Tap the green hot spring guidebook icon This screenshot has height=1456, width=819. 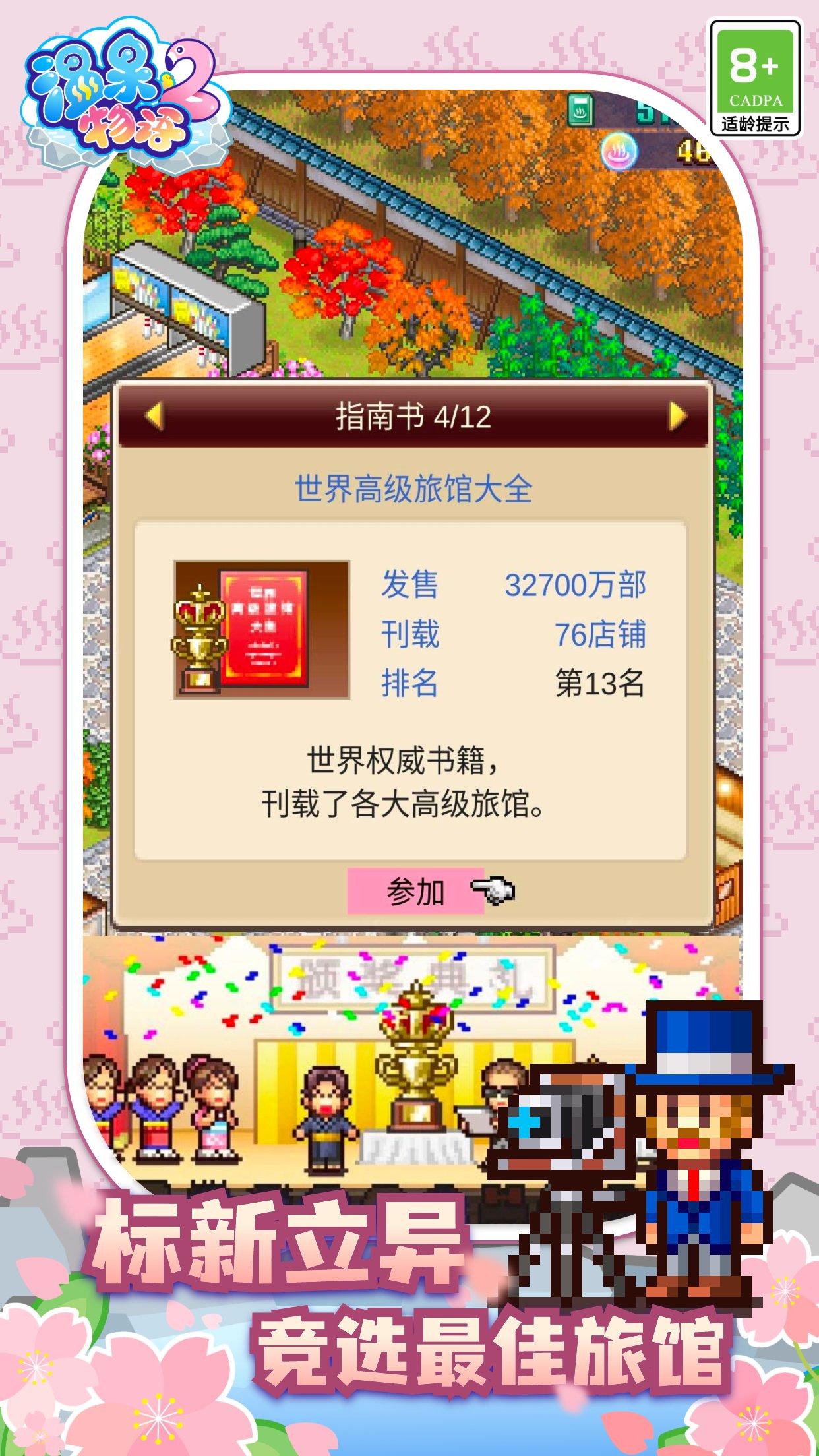(582, 109)
